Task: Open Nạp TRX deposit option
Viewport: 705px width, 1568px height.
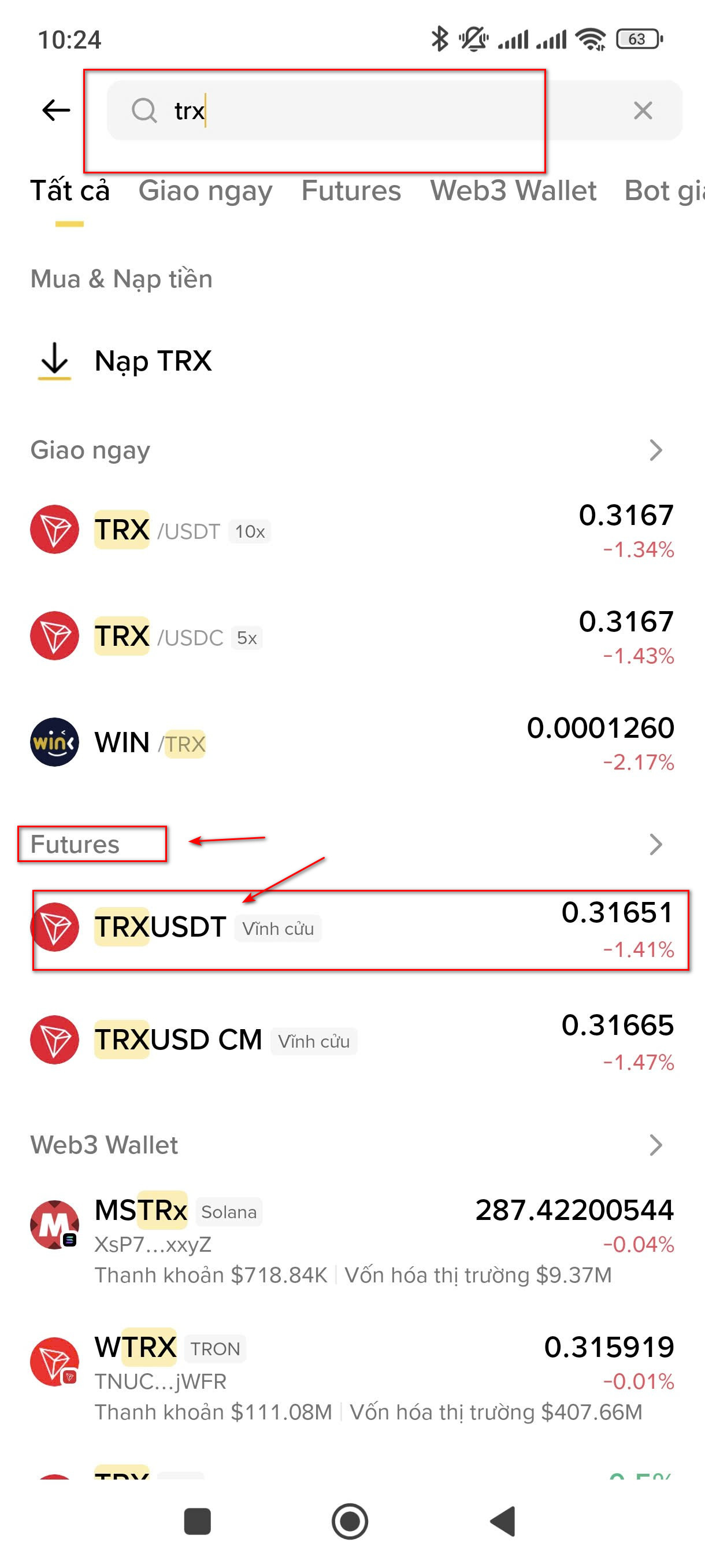Action: tap(152, 361)
